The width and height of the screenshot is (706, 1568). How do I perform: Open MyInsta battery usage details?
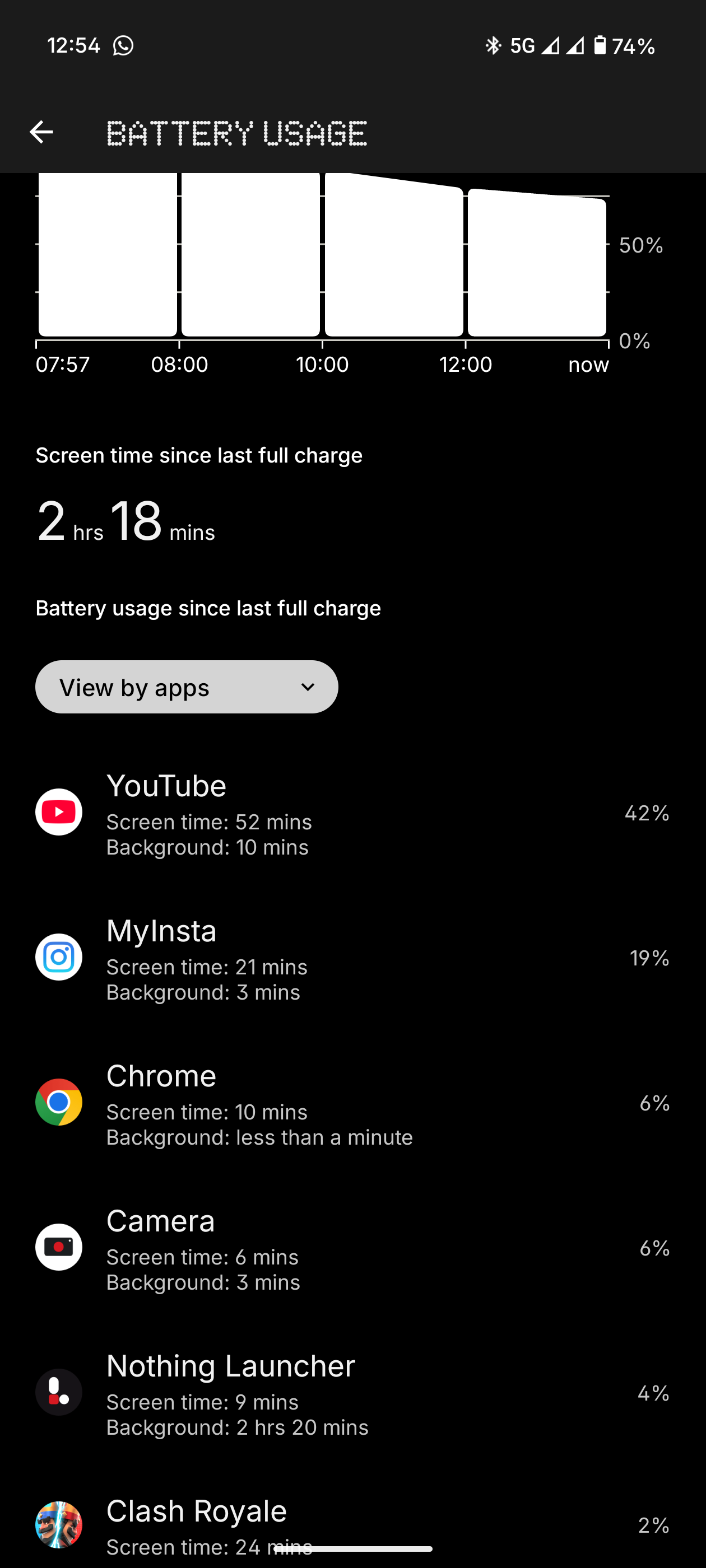coord(352,958)
